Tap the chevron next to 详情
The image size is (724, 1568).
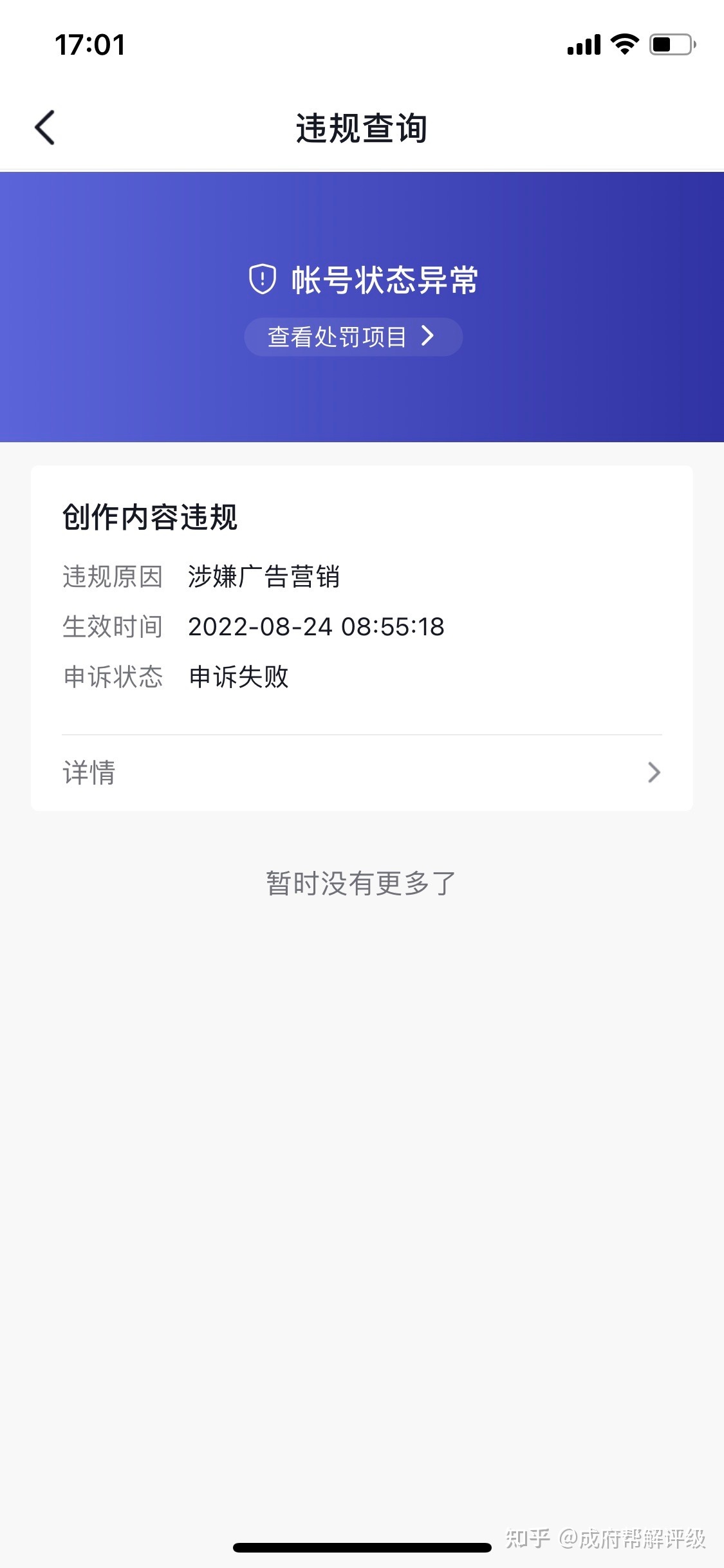[x=654, y=772]
